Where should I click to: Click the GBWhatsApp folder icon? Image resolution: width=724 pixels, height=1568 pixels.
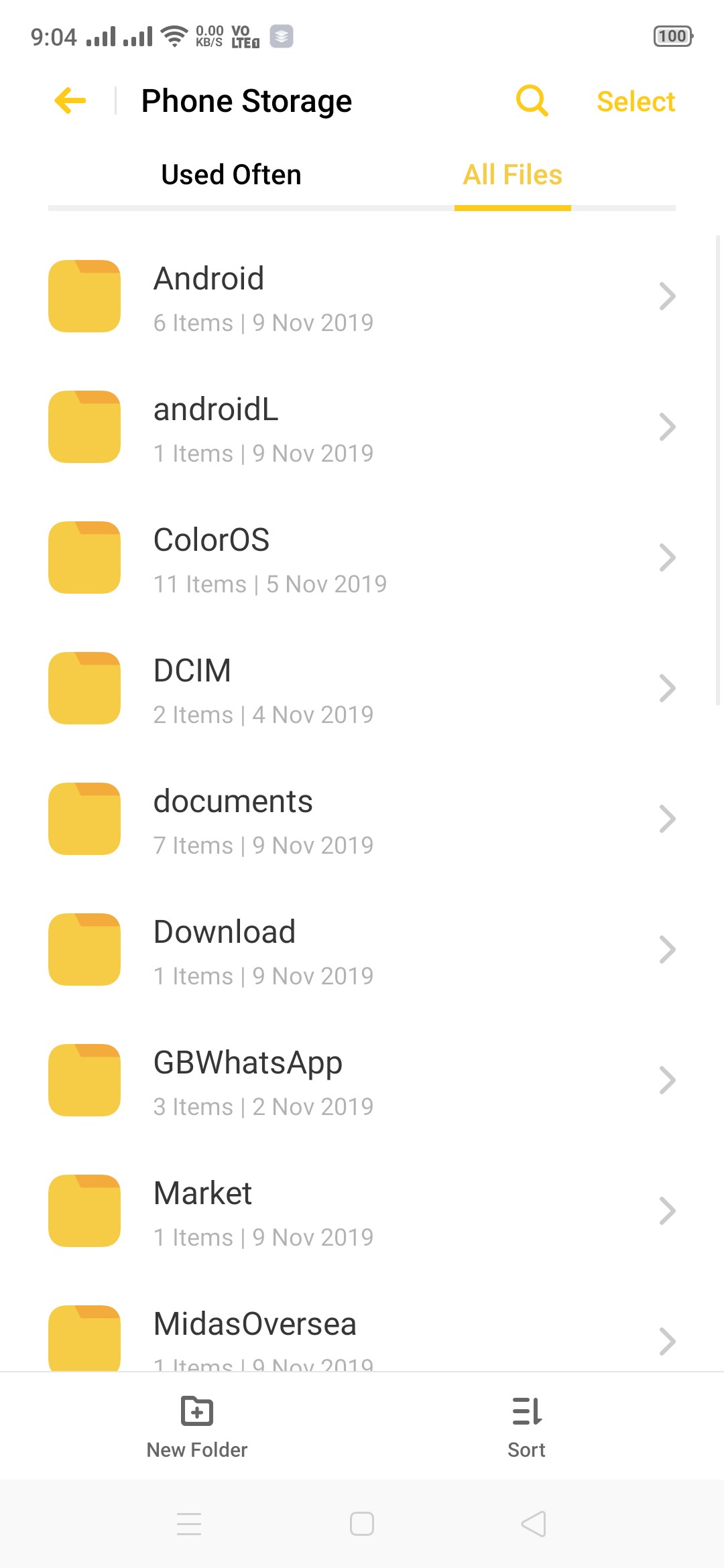(x=83, y=1080)
